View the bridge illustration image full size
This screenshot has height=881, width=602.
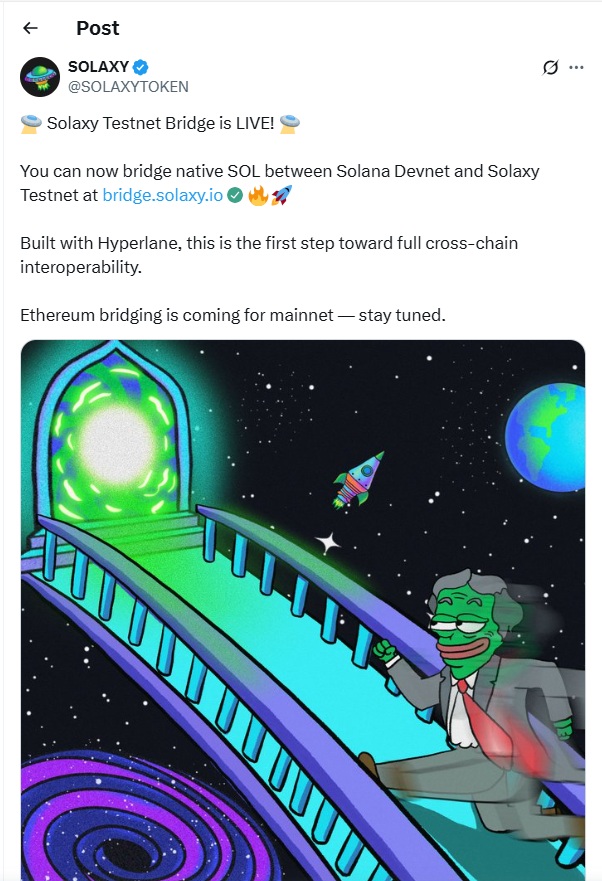click(302, 610)
